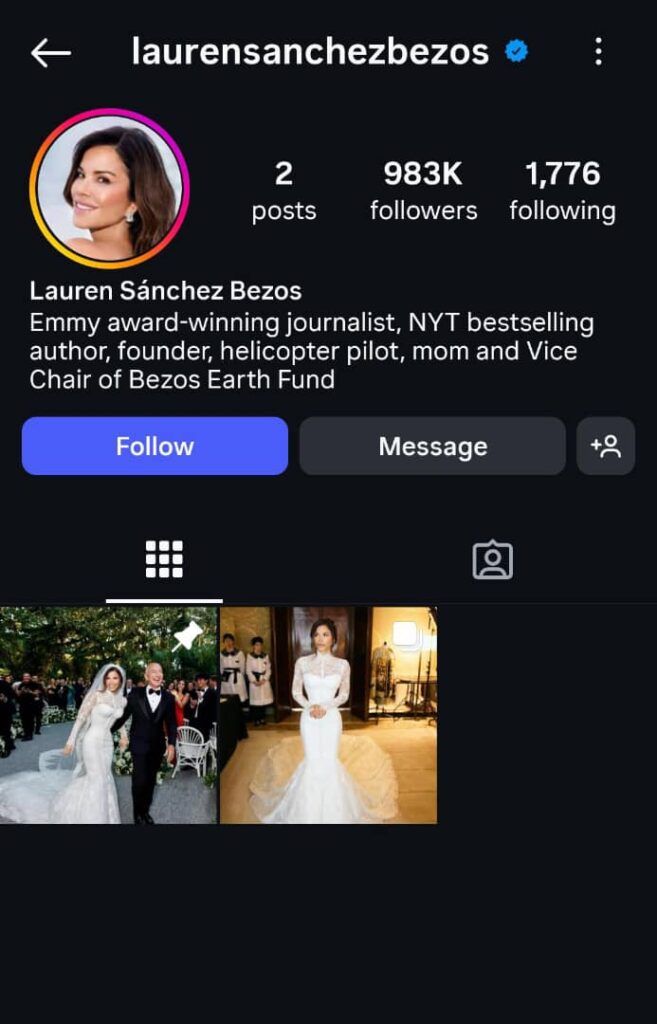Show suggested accounts via add-person icon

pos(606,446)
